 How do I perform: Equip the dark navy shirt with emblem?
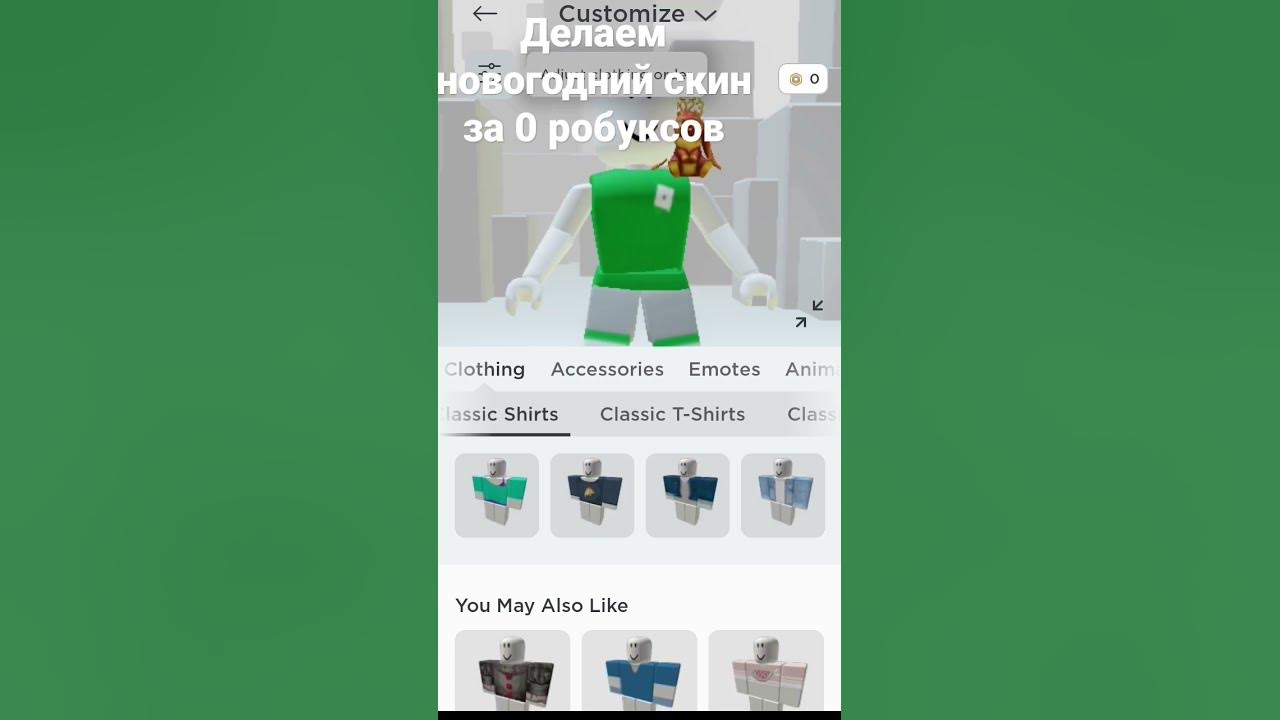(592, 495)
